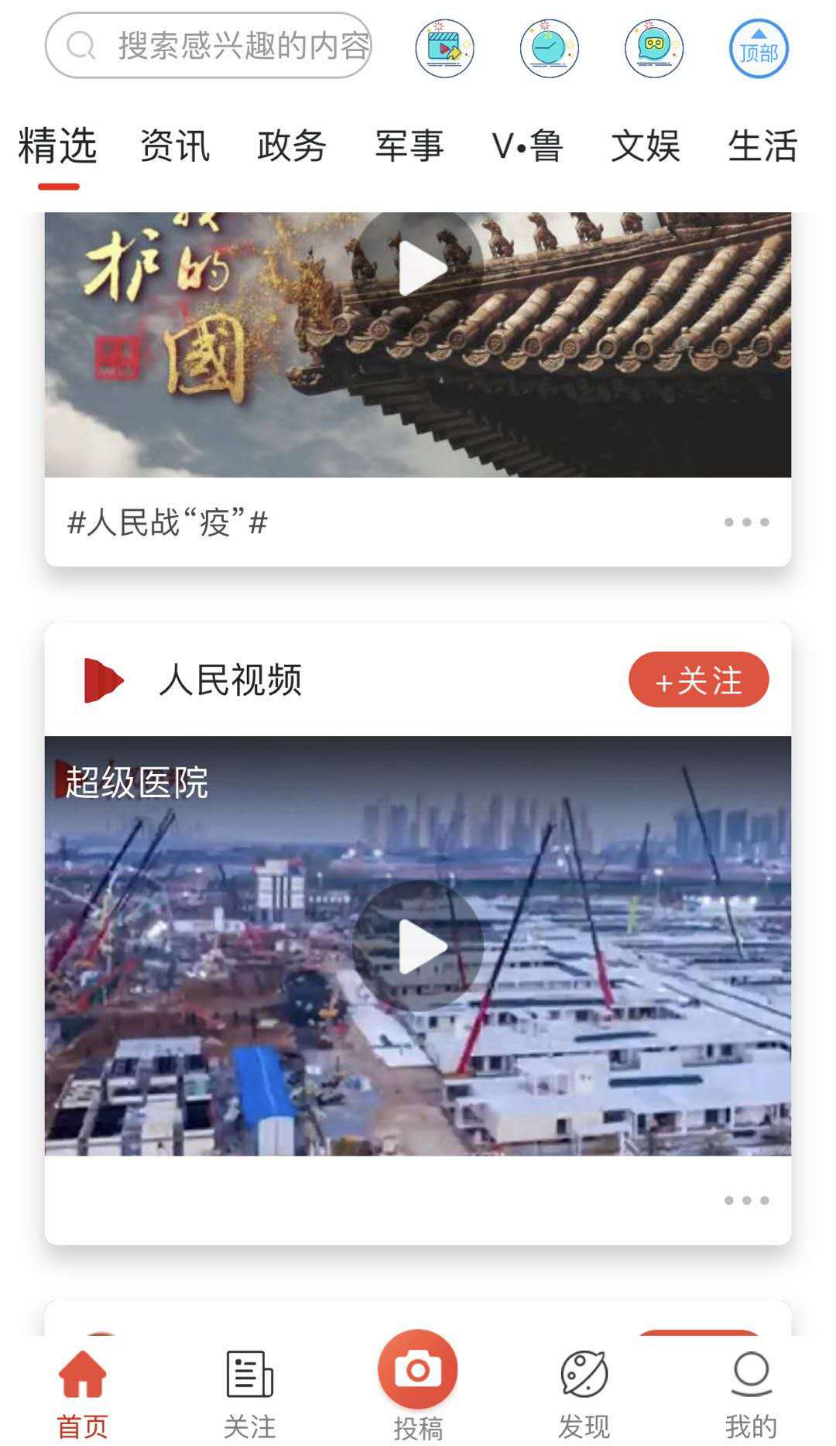The width and height of the screenshot is (836, 1446).
Task: Switch to the 文娱 tab
Action: tap(645, 146)
